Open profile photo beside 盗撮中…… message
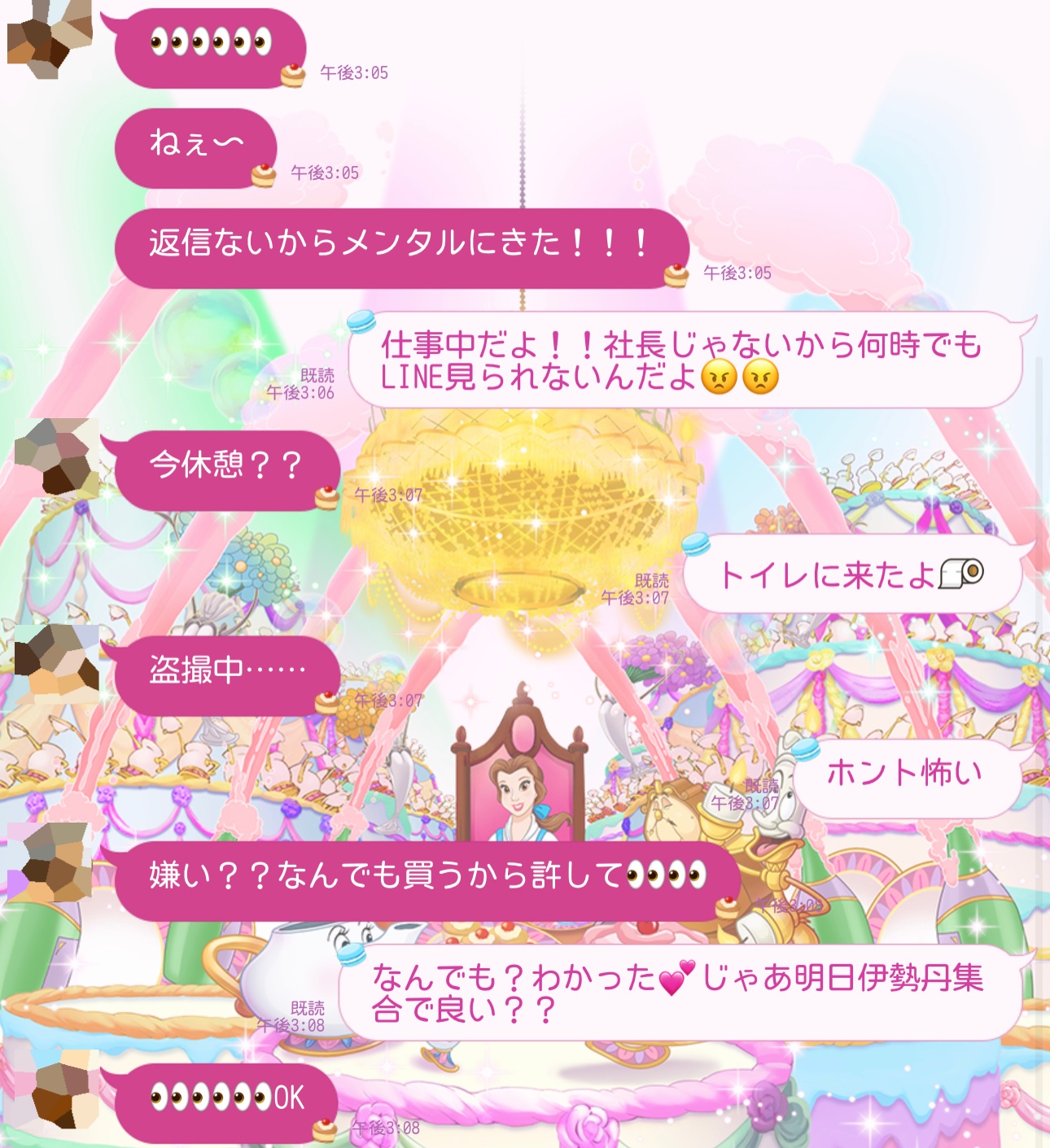The height and width of the screenshot is (1148, 1050). (57, 663)
